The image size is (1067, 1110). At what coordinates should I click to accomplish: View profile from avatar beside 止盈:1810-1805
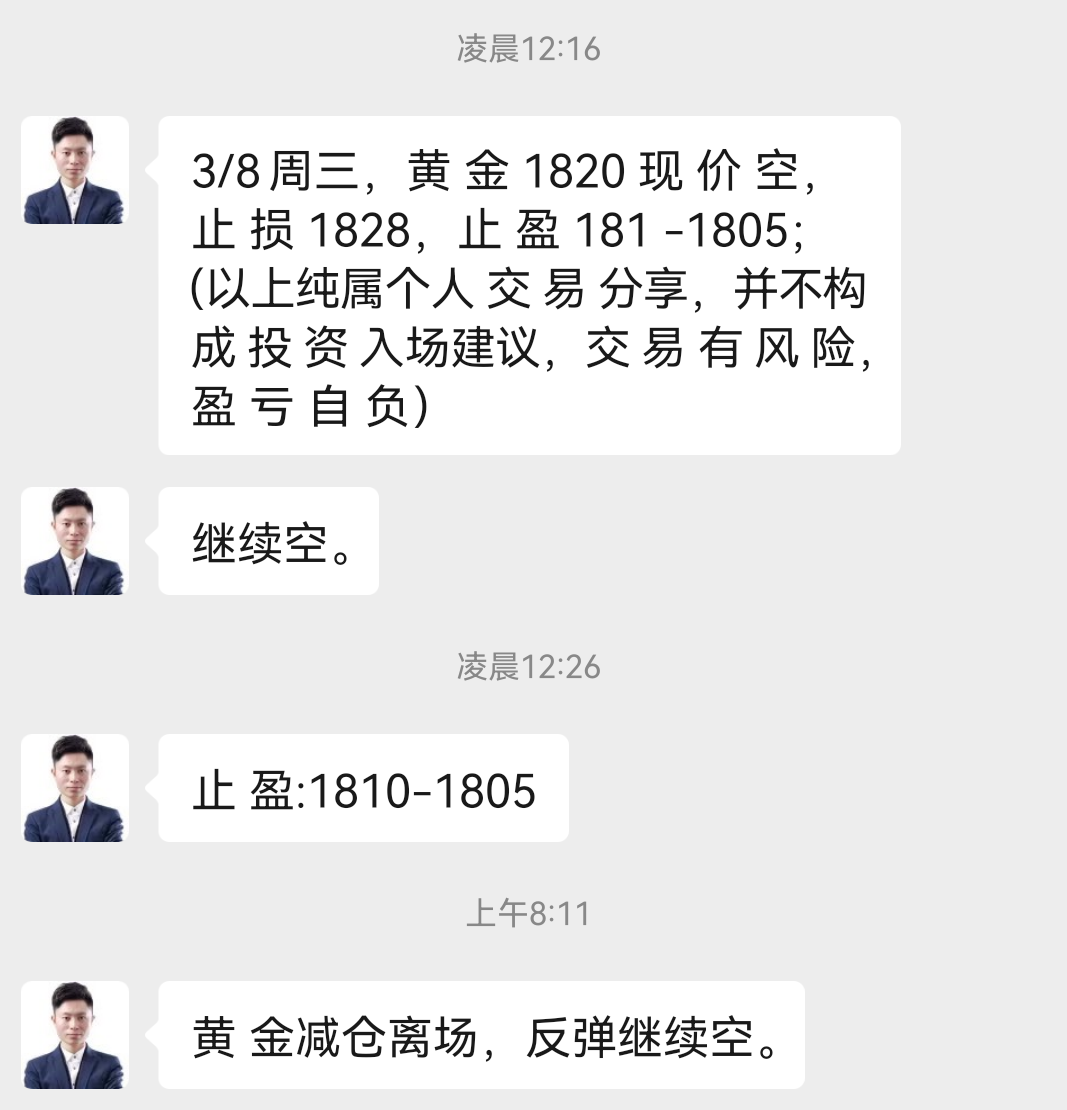[75, 788]
